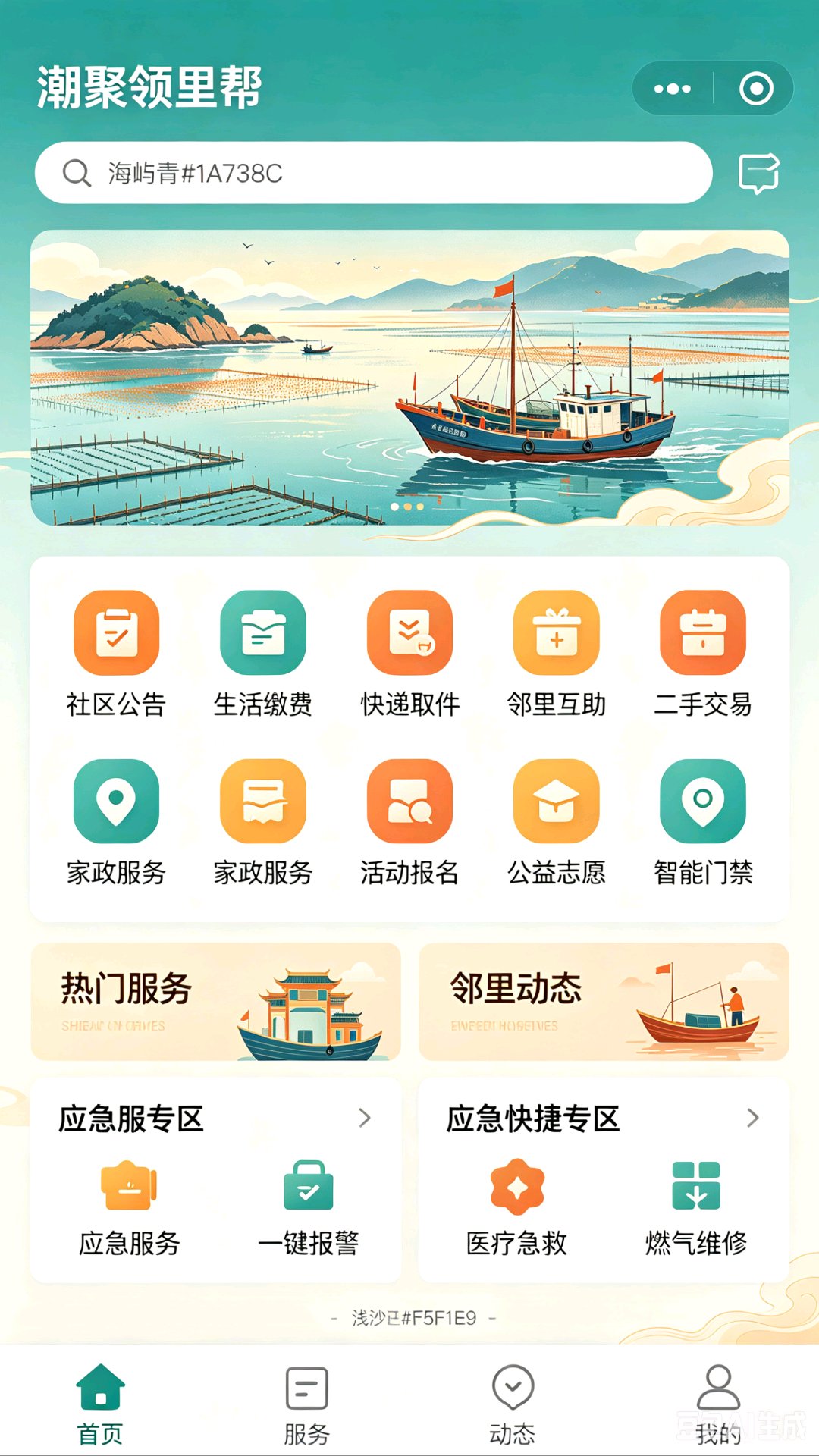
Task: Open 快递取件 parcel pickup
Action: click(x=409, y=654)
